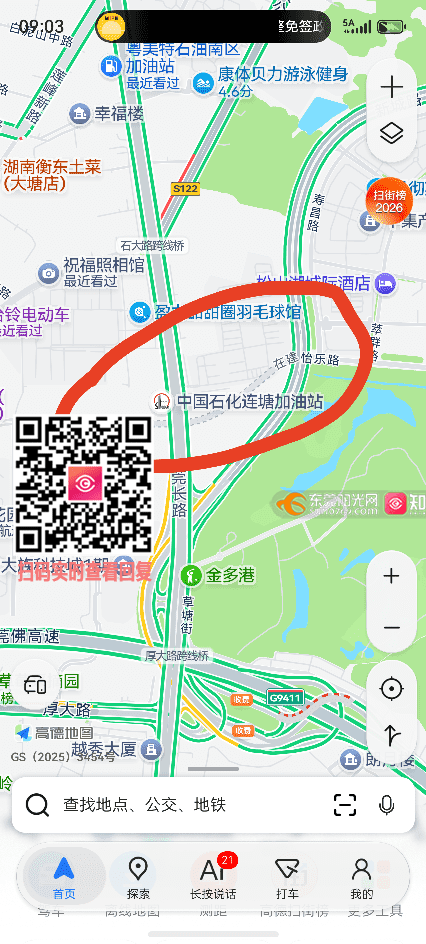The image size is (426, 944).
Task: Open the 扫街榜 2026 badge
Action: [x=390, y=200]
